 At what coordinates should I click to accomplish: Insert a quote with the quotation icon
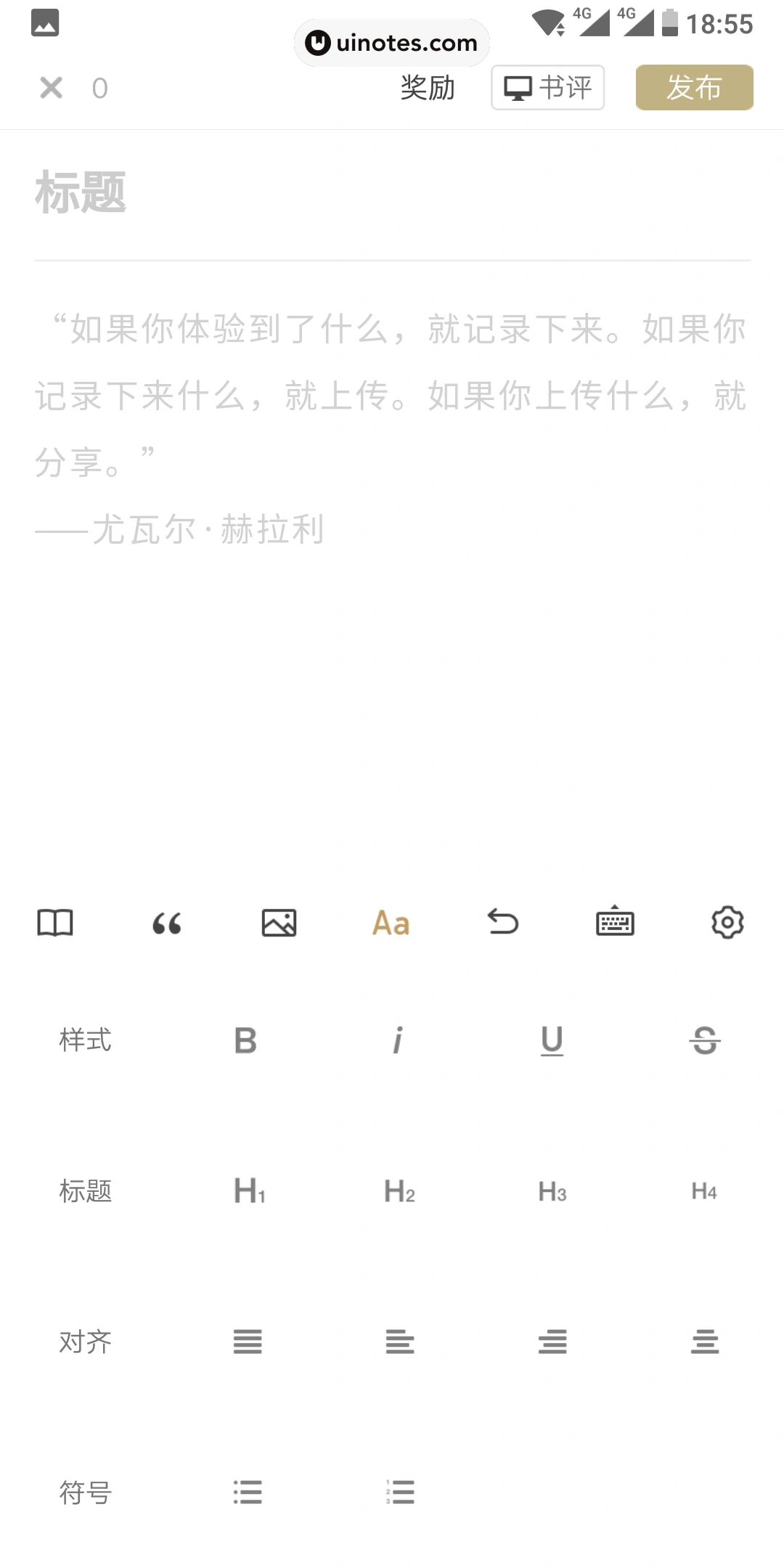(x=167, y=923)
